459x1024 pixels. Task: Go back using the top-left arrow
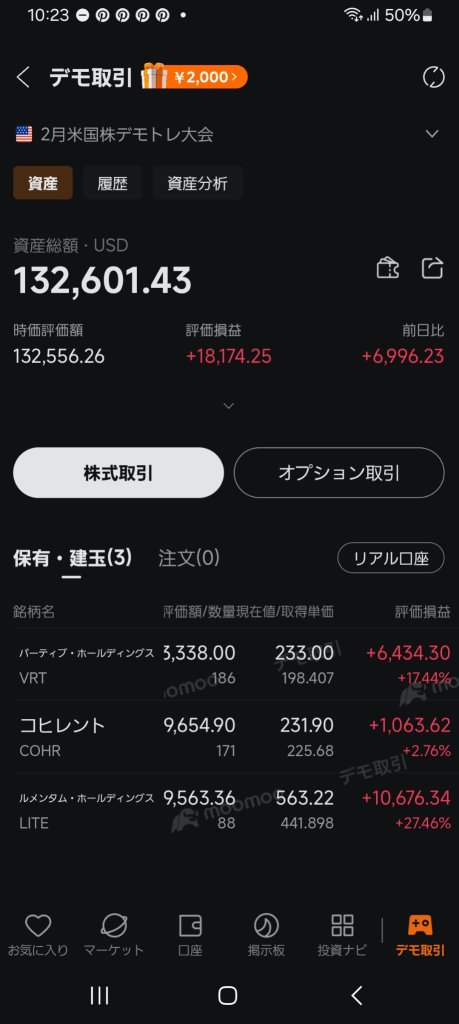(x=24, y=78)
